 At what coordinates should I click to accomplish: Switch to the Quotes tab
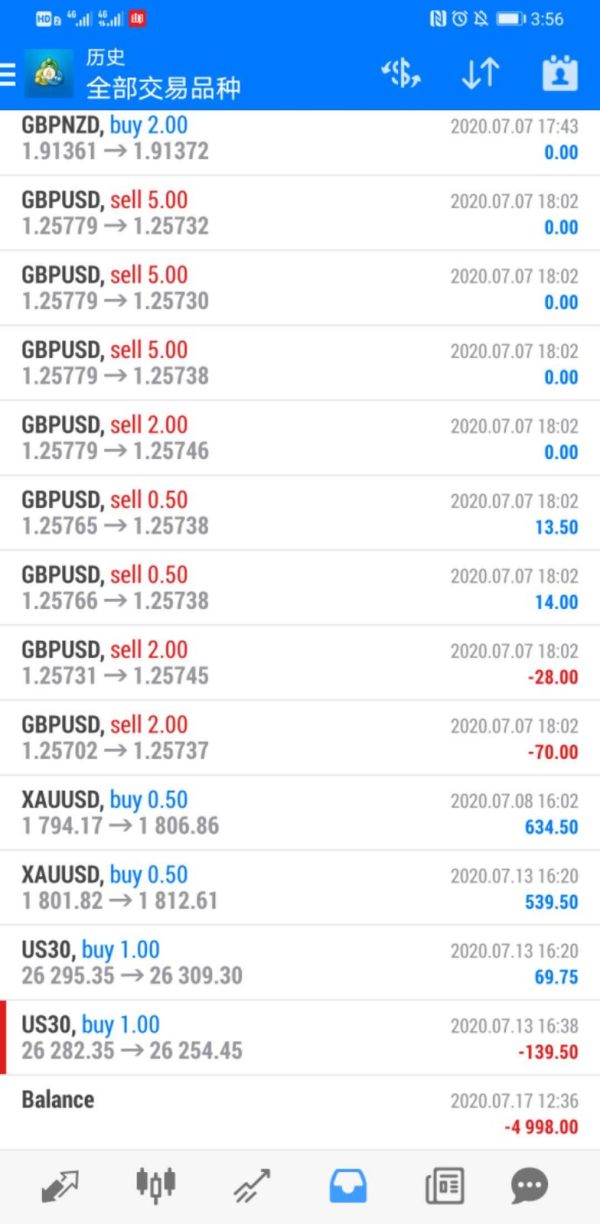pyautogui.click(x=60, y=1186)
